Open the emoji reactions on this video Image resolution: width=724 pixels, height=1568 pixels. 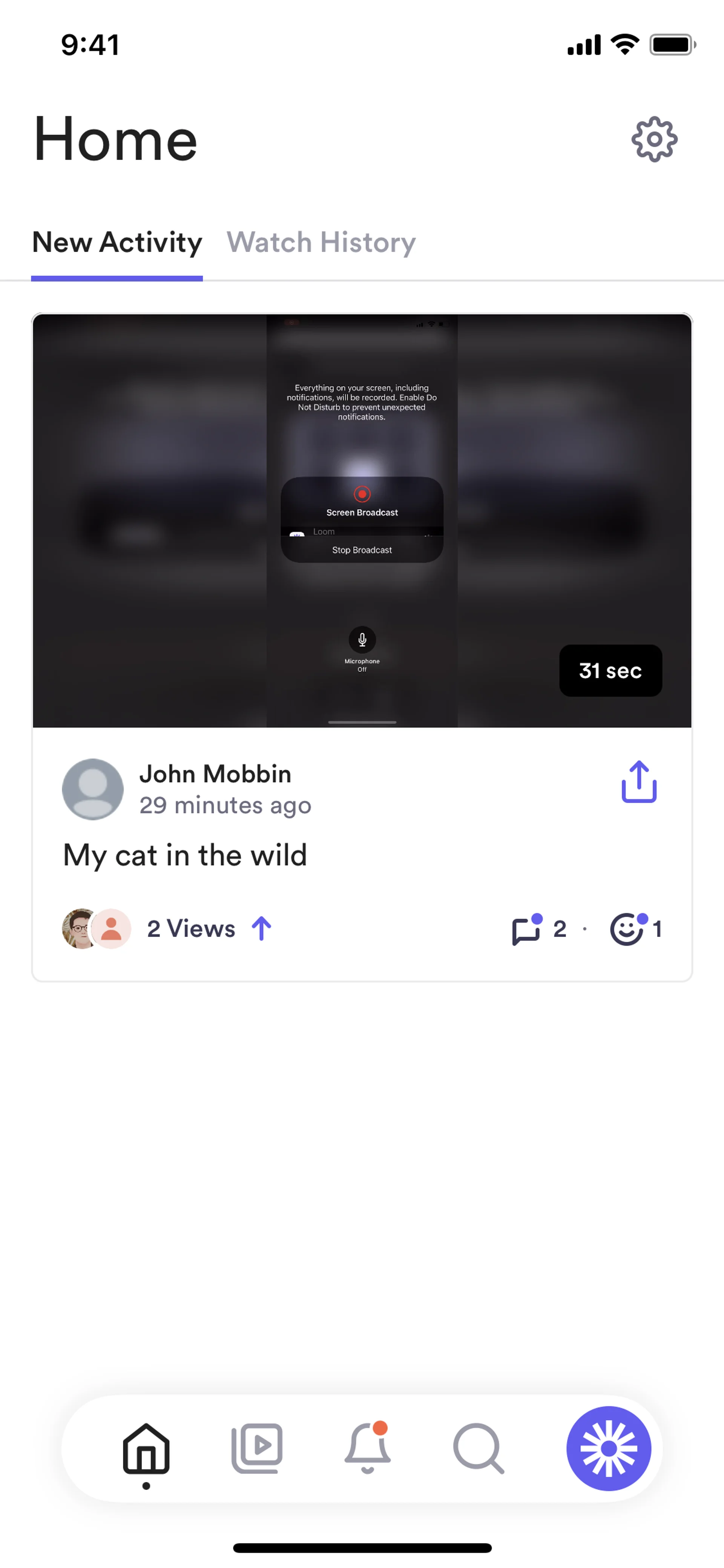[635, 929]
